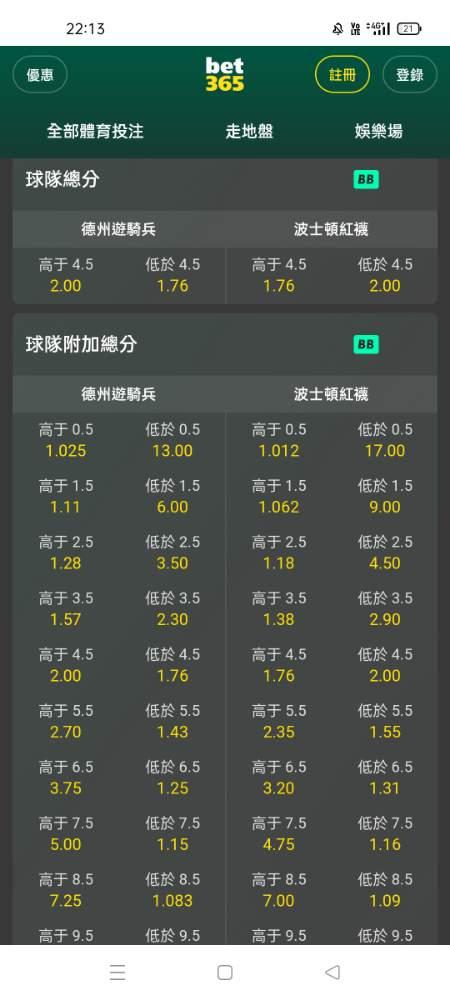Tap the 登錄 login button

point(410,75)
